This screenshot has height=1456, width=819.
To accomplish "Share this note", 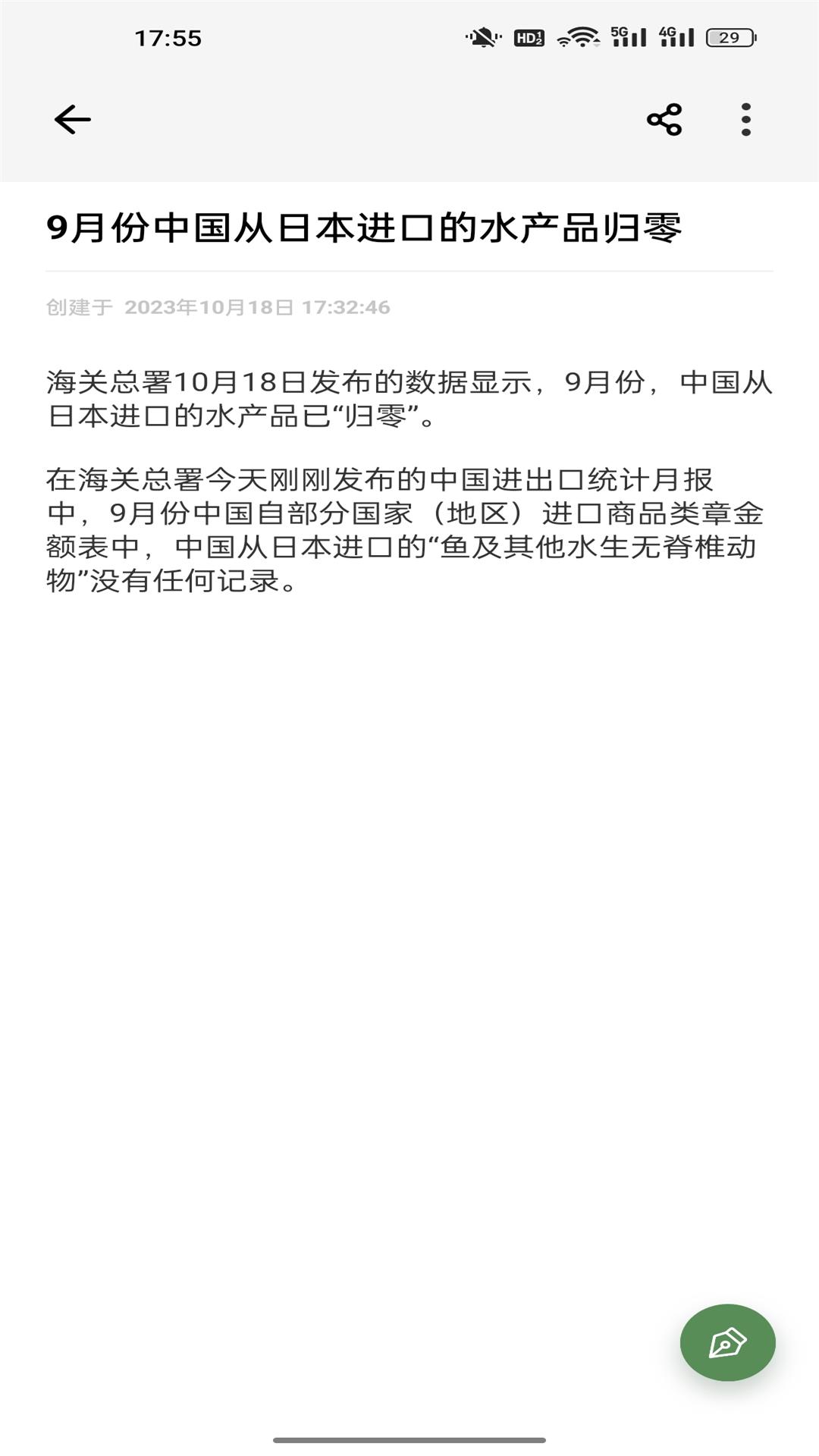I will click(664, 120).
